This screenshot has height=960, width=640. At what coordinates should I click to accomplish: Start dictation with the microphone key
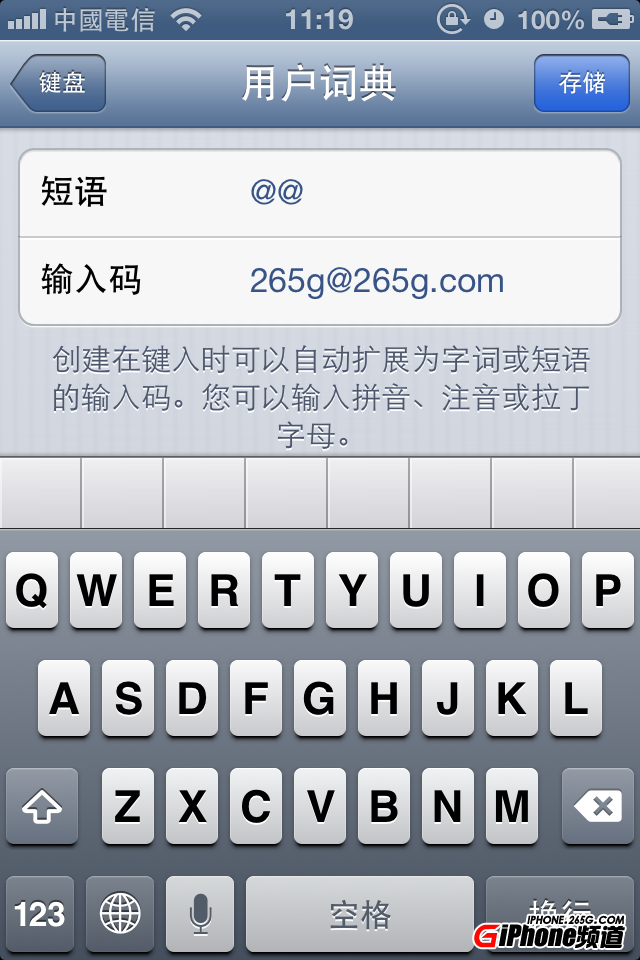(200, 912)
